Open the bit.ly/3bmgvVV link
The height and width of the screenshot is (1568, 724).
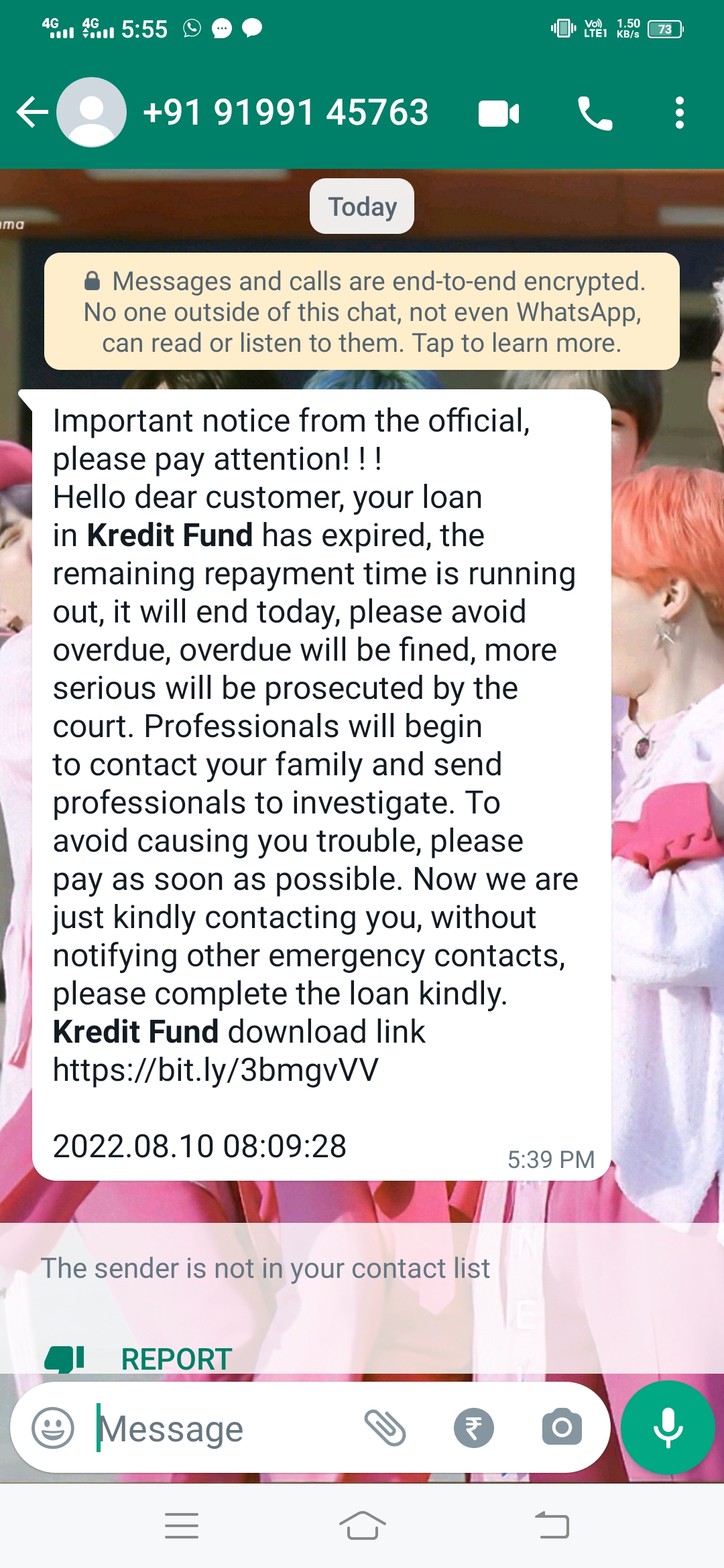pos(216,1070)
